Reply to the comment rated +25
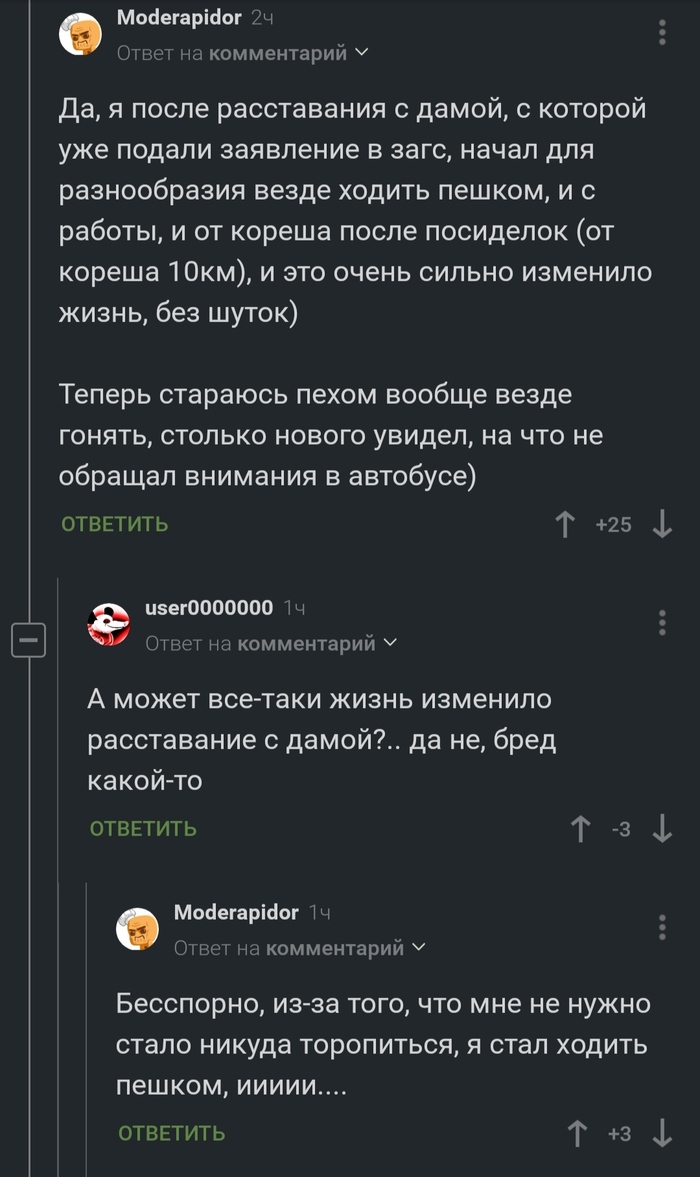700x1177 pixels. click(x=115, y=524)
